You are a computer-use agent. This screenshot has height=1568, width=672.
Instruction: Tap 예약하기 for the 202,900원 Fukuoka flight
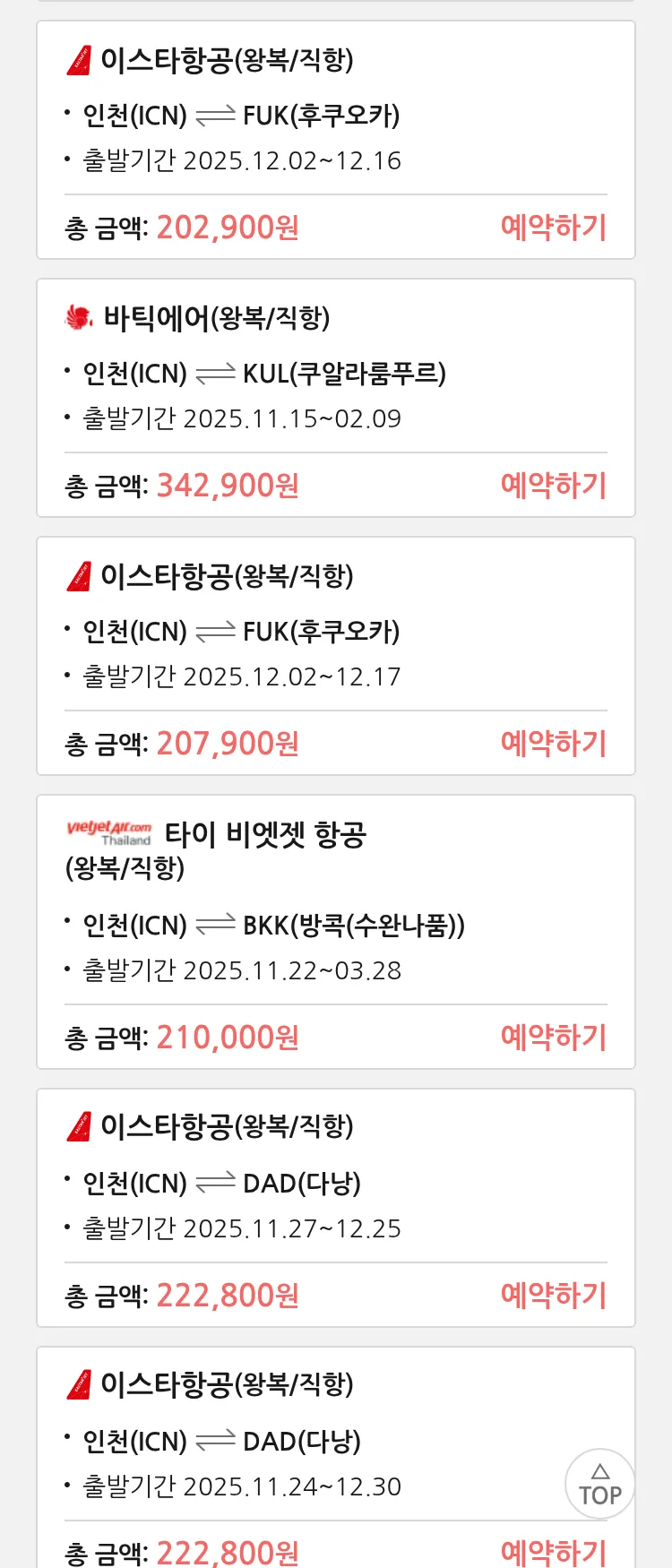553,228
